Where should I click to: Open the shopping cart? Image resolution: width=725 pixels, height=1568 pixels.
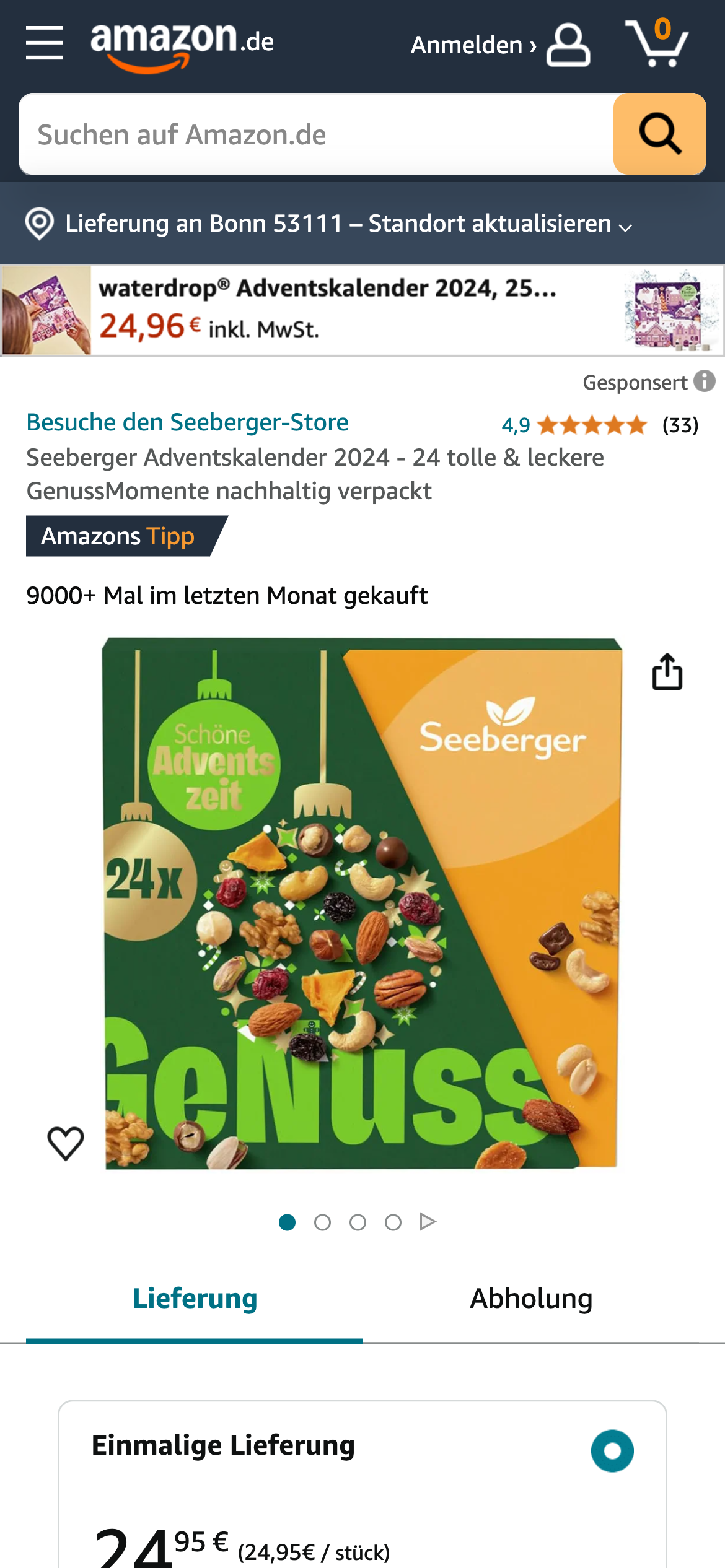[x=657, y=43]
